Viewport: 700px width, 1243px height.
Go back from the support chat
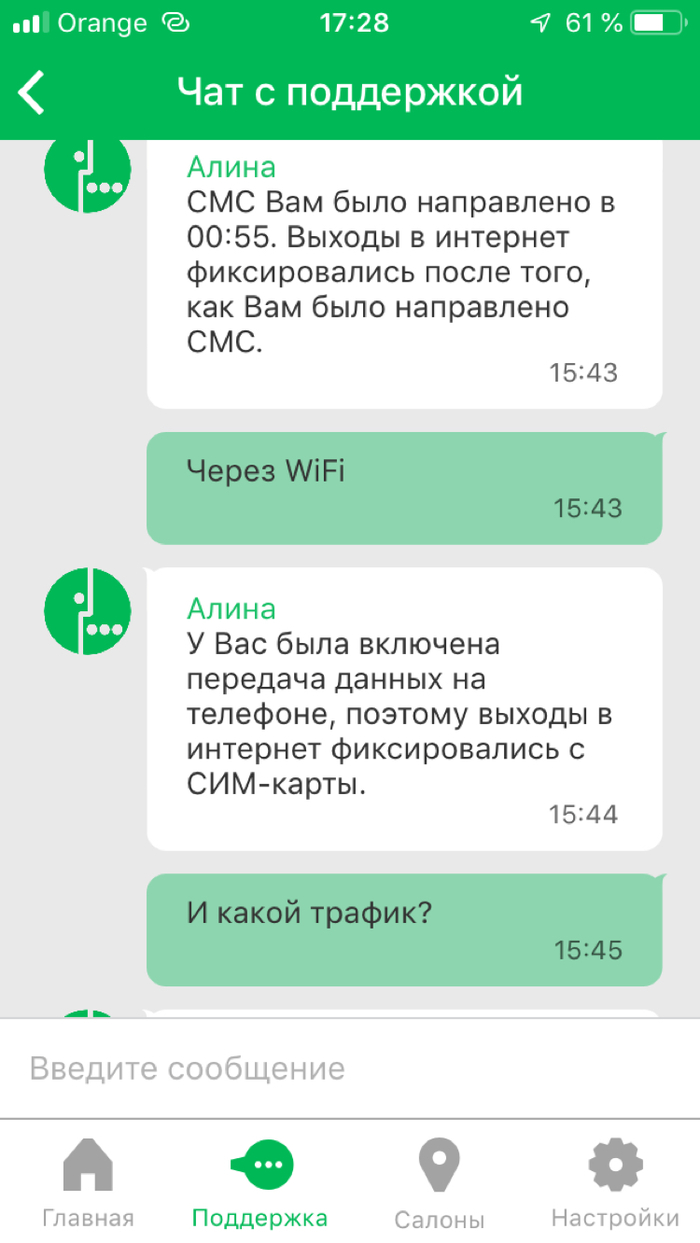[x=33, y=93]
